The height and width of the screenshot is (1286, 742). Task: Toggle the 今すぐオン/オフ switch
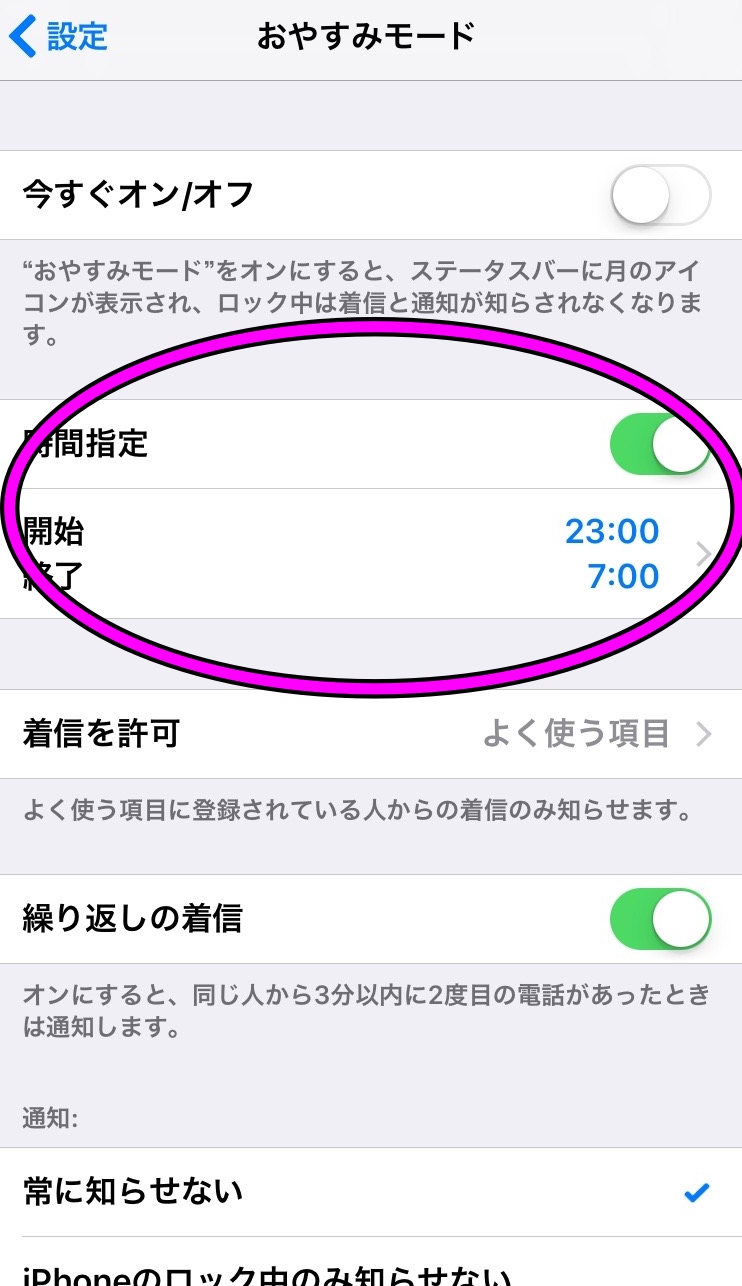(x=660, y=195)
